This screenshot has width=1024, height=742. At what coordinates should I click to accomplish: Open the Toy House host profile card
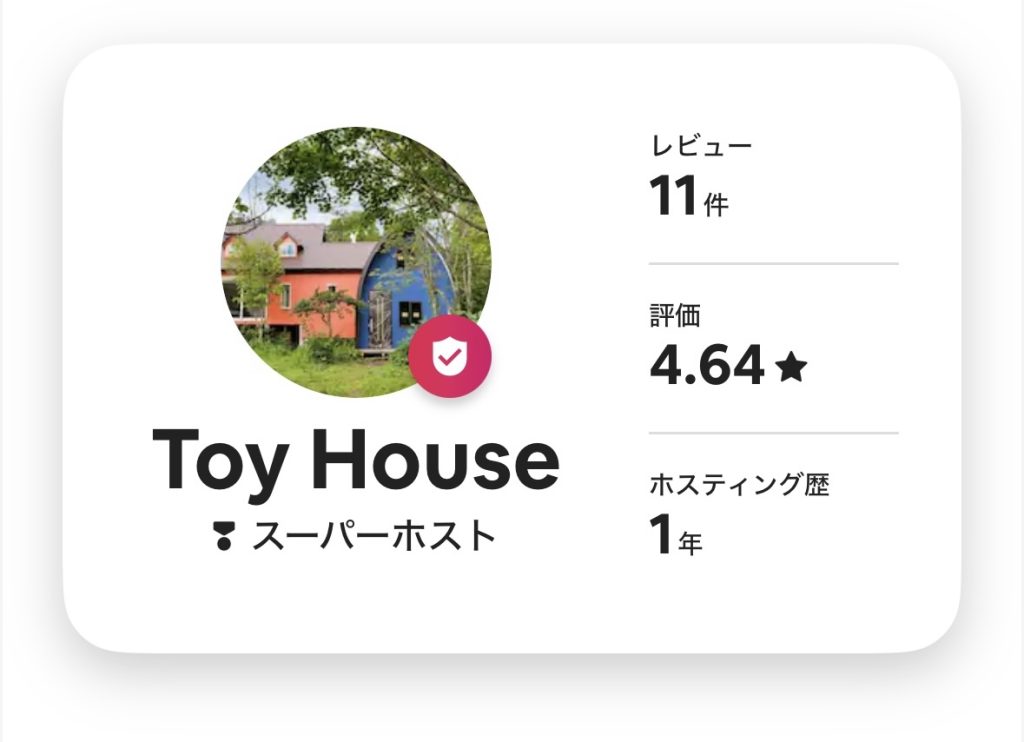[355, 461]
